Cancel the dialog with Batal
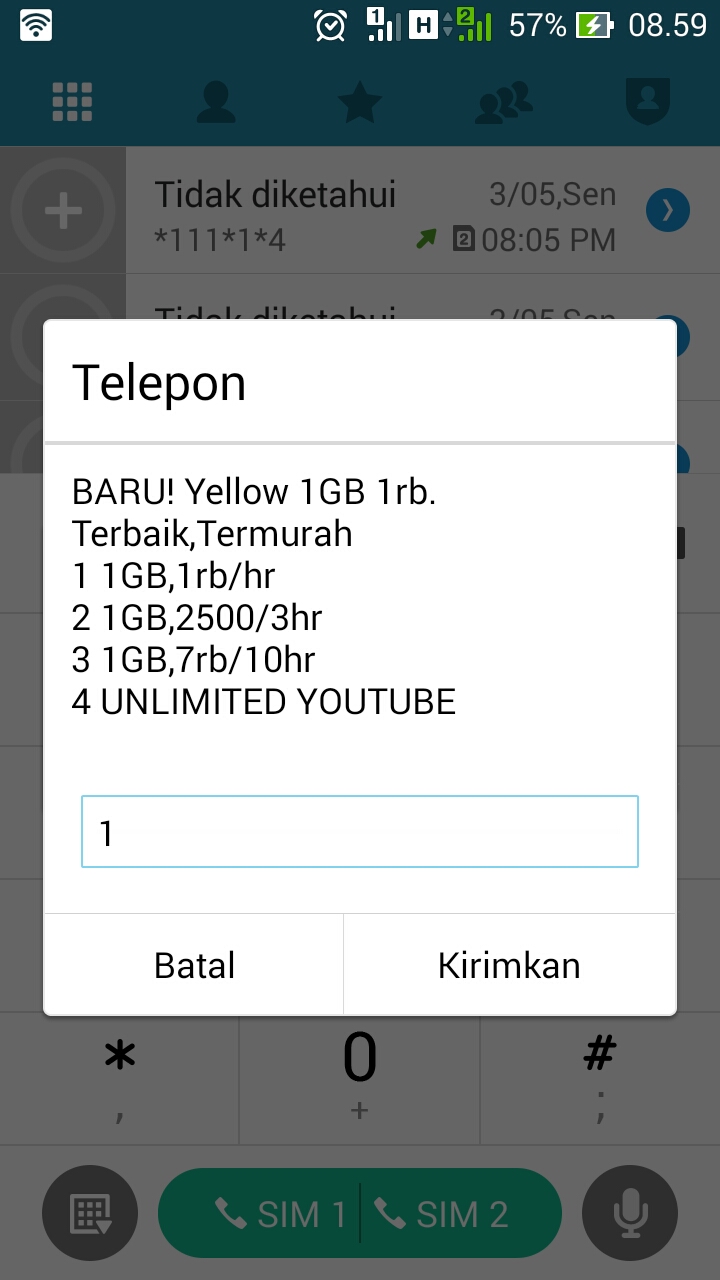This screenshot has width=720, height=1280. (x=194, y=965)
